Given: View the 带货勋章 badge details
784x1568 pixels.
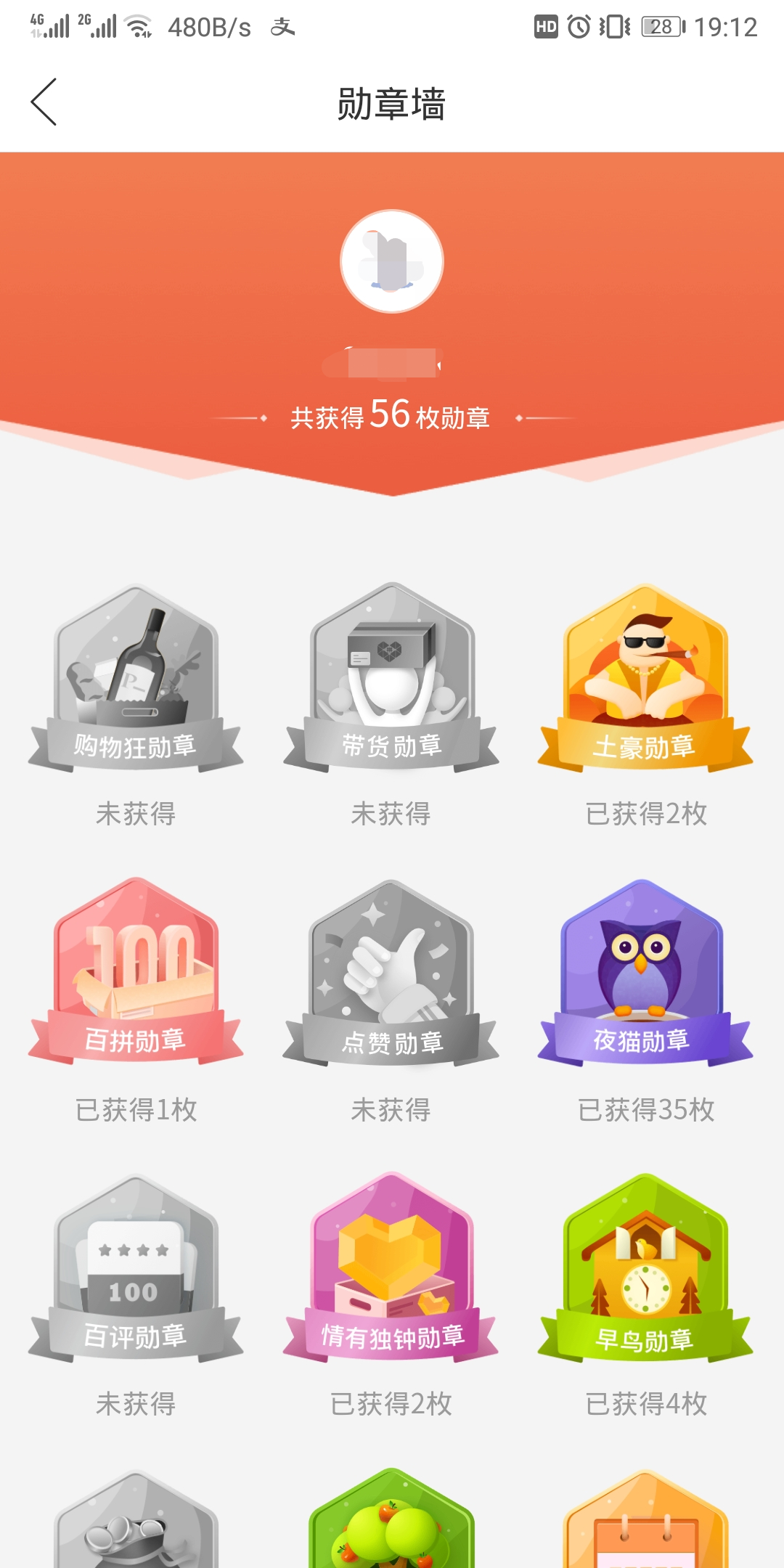Looking at the screenshot, I should point(391,679).
